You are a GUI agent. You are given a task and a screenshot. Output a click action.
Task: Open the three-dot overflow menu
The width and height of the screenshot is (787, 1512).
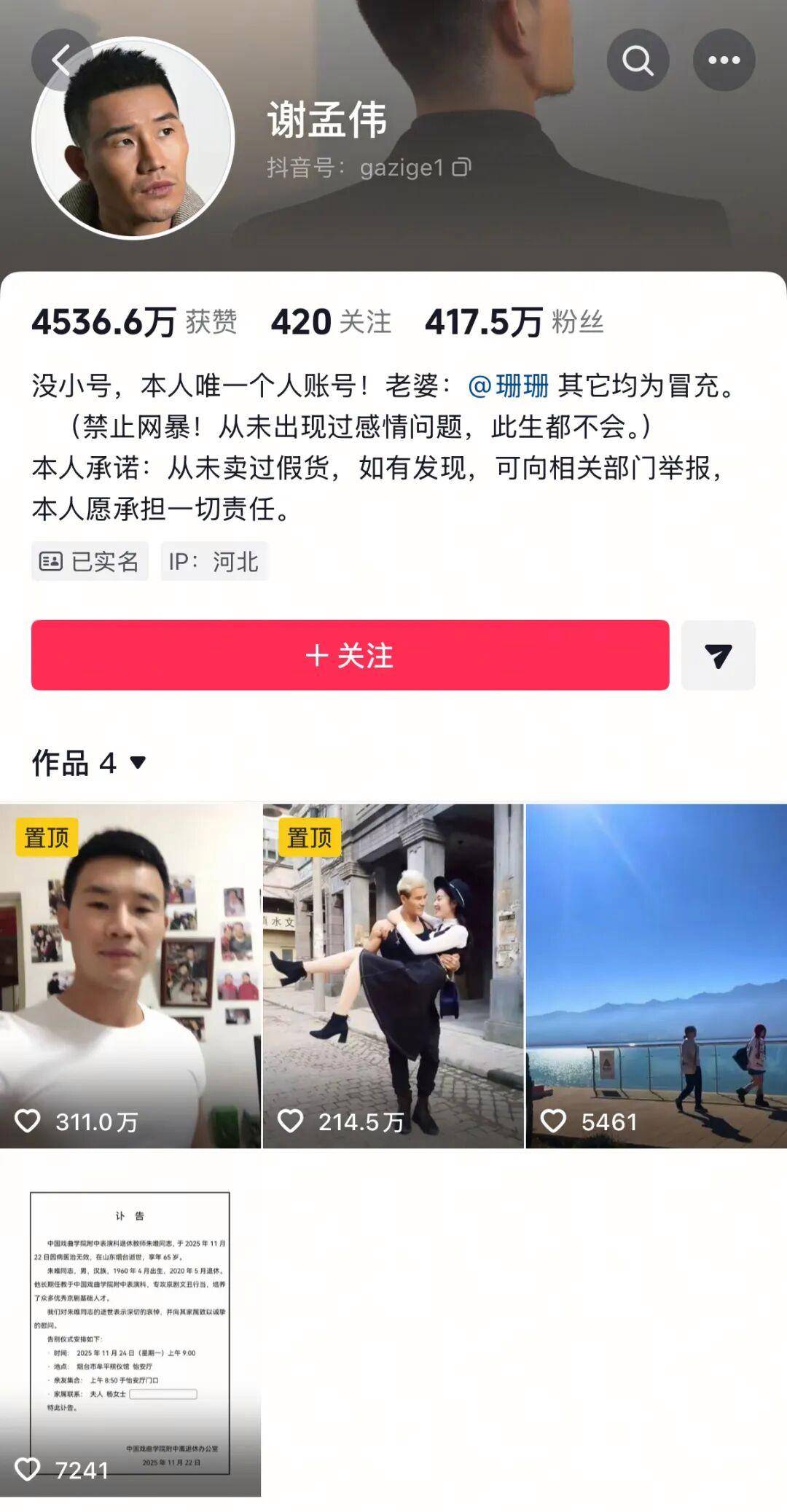(724, 60)
